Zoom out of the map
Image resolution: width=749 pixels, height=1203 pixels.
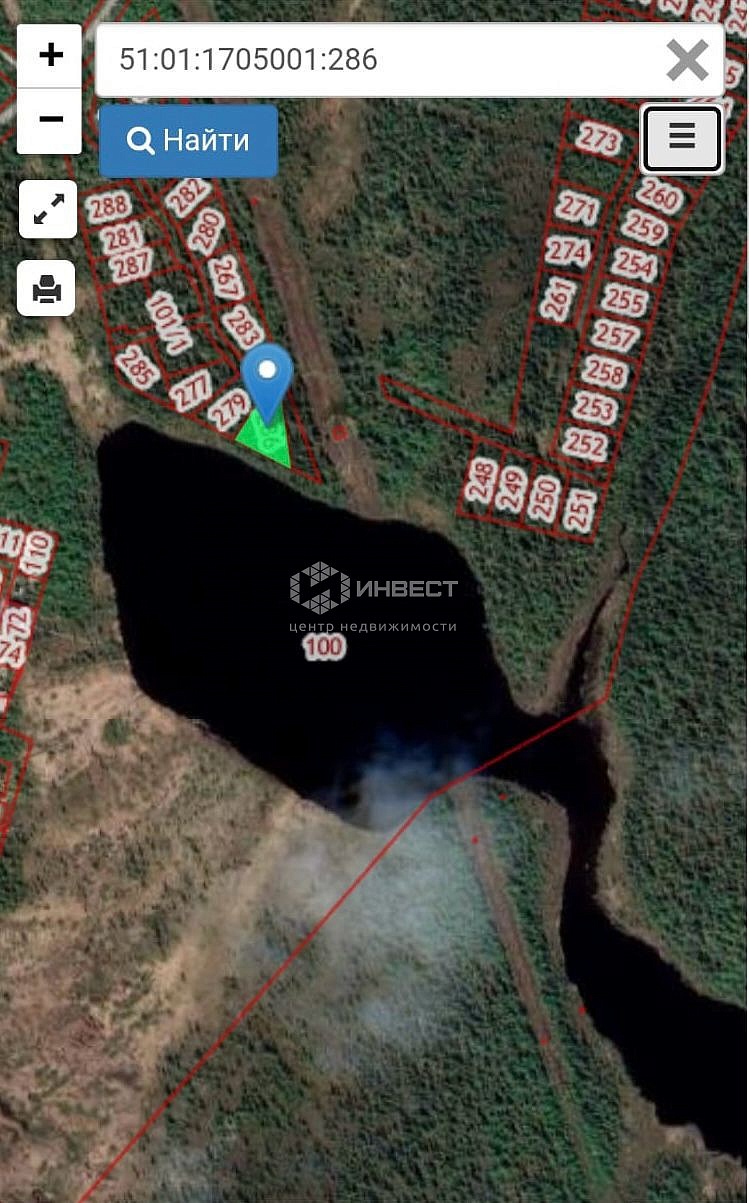[x=50, y=120]
